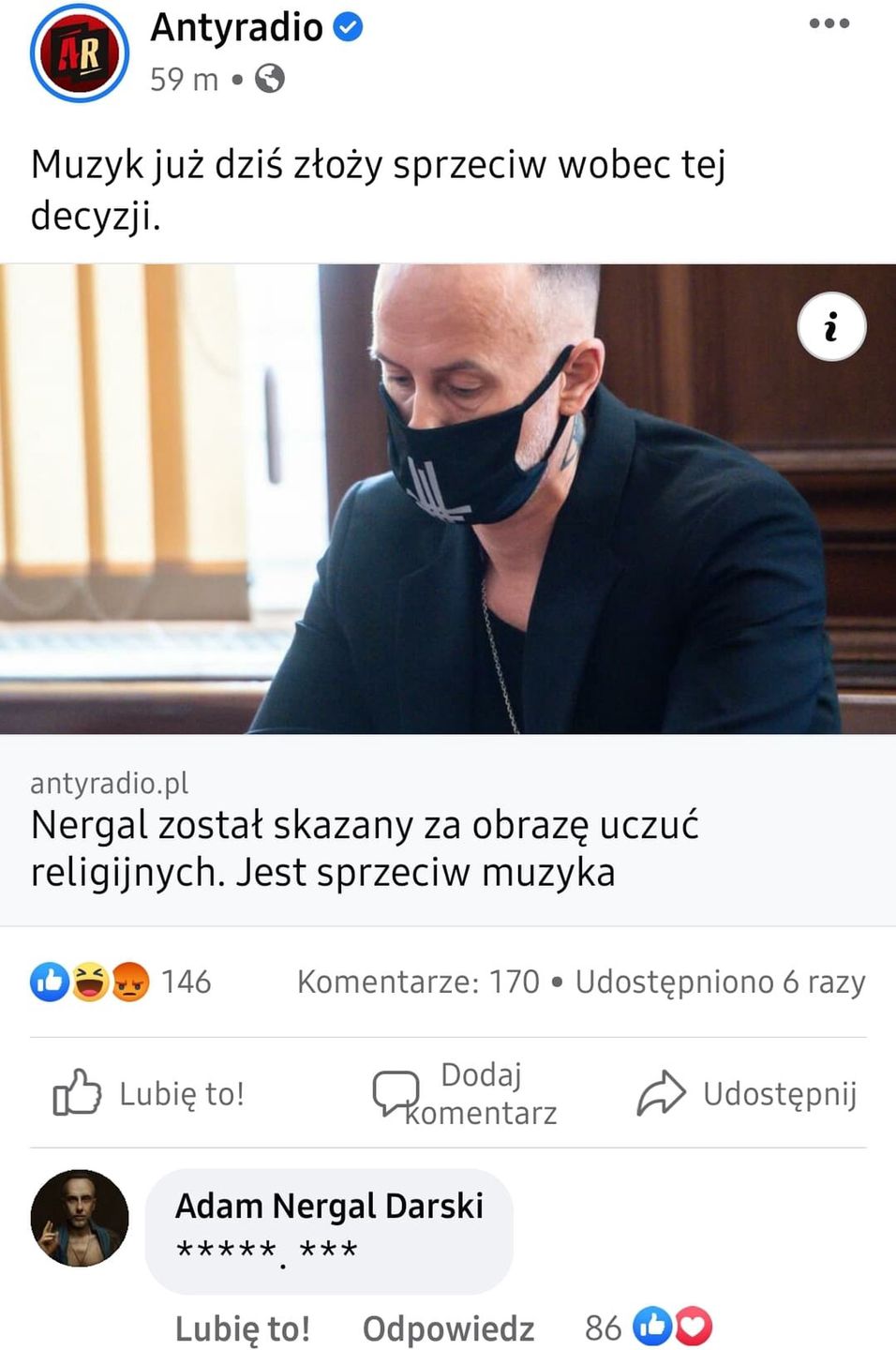The image size is (896, 1350).
Task: Share the post via 'Udostępnij'
Action: 747,1093
